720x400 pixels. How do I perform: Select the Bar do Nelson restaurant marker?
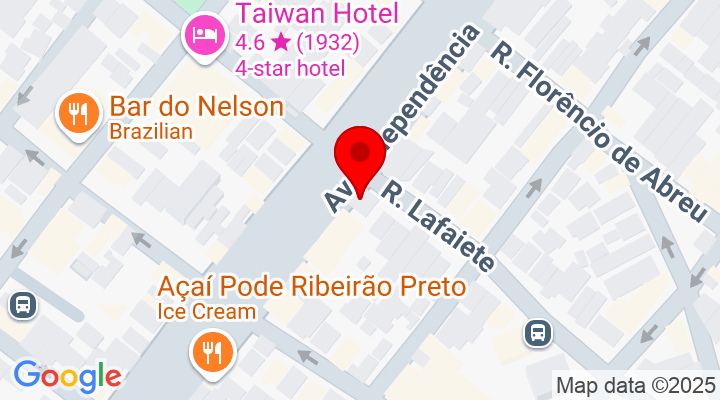point(78,112)
